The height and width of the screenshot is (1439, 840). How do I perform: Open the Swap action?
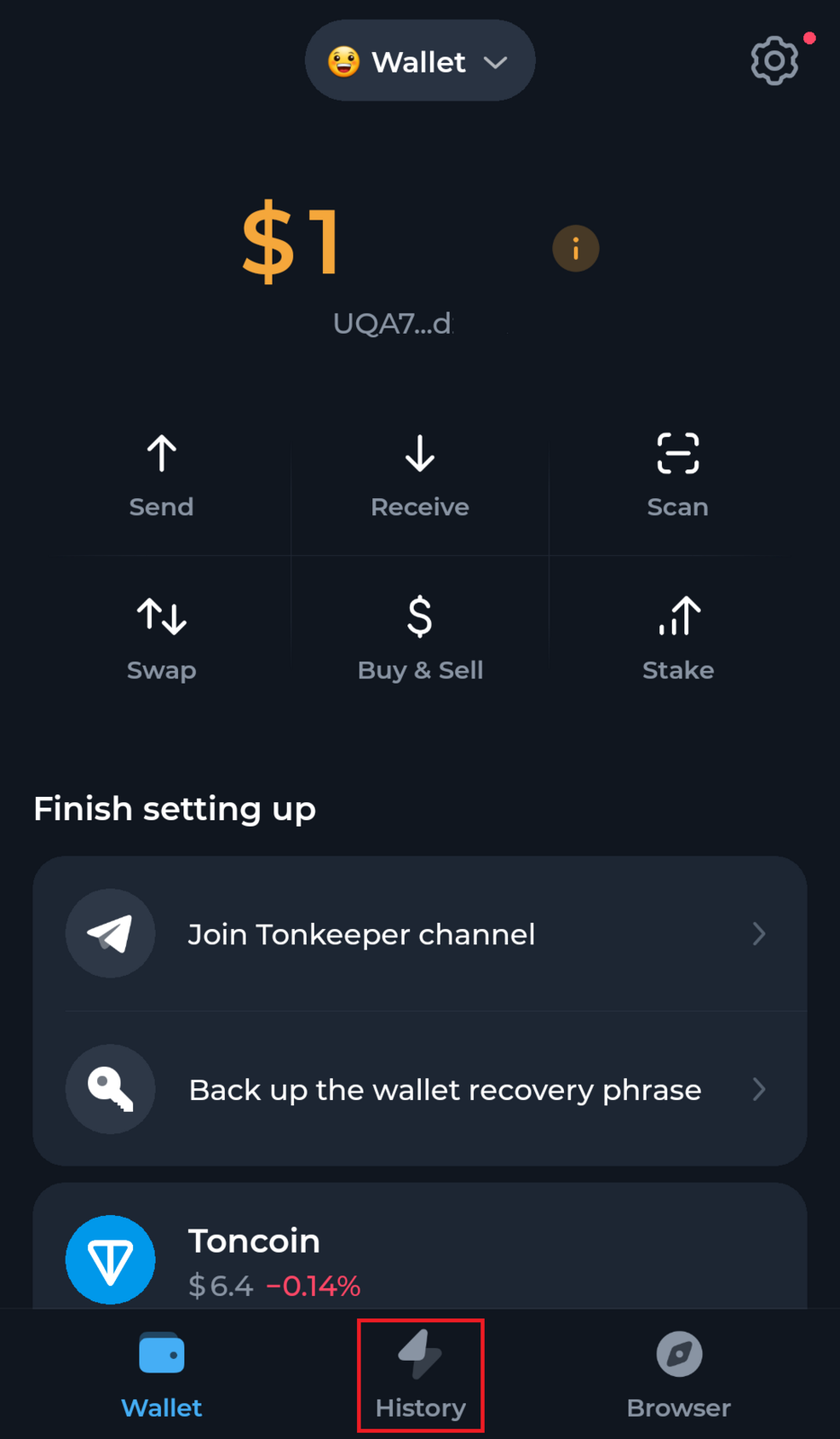(x=162, y=639)
